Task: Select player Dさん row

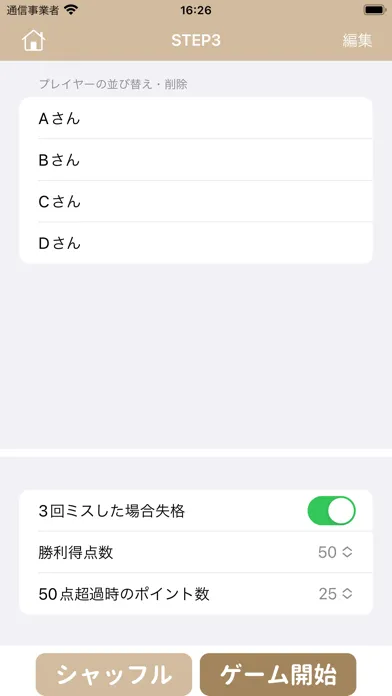Action: pyautogui.click(x=196, y=243)
